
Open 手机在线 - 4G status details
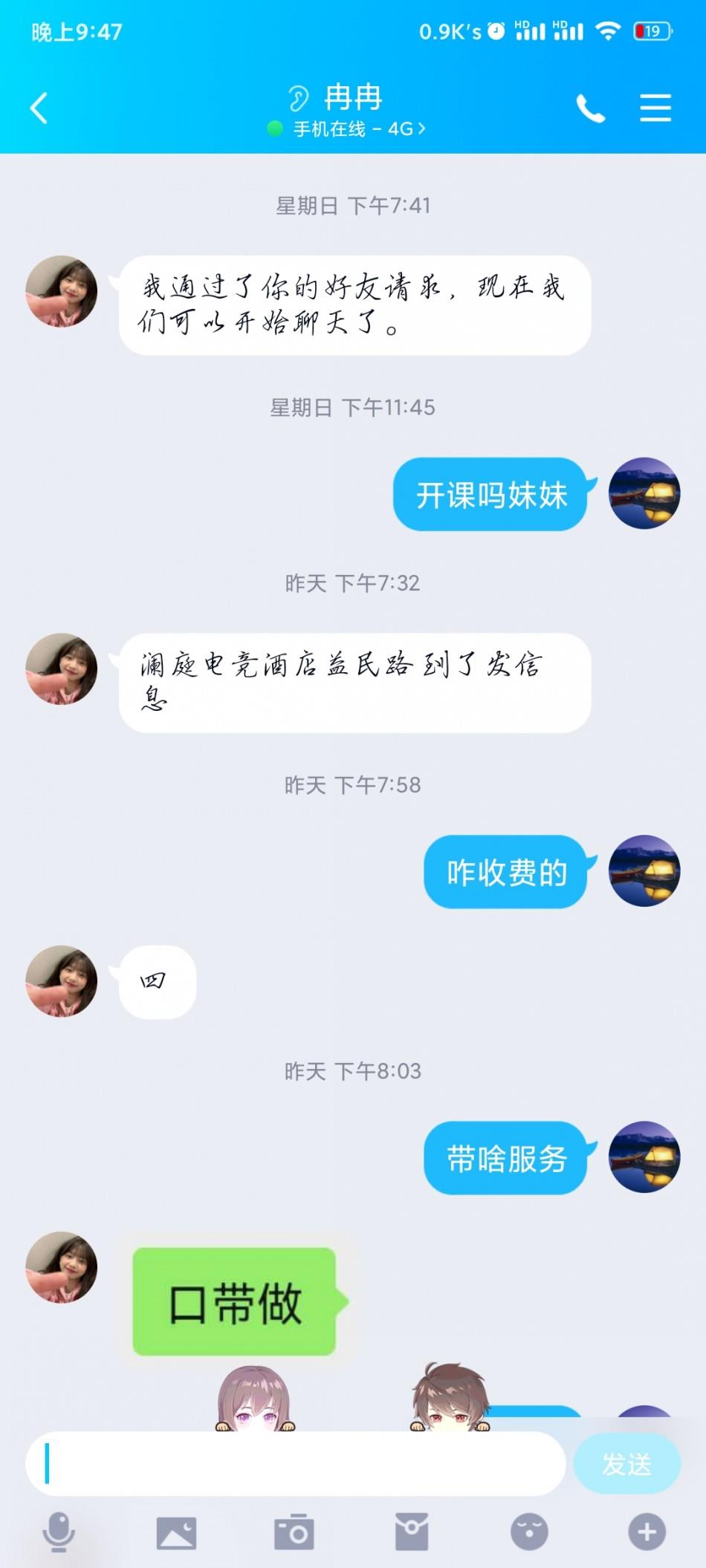pyautogui.click(x=347, y=129)
